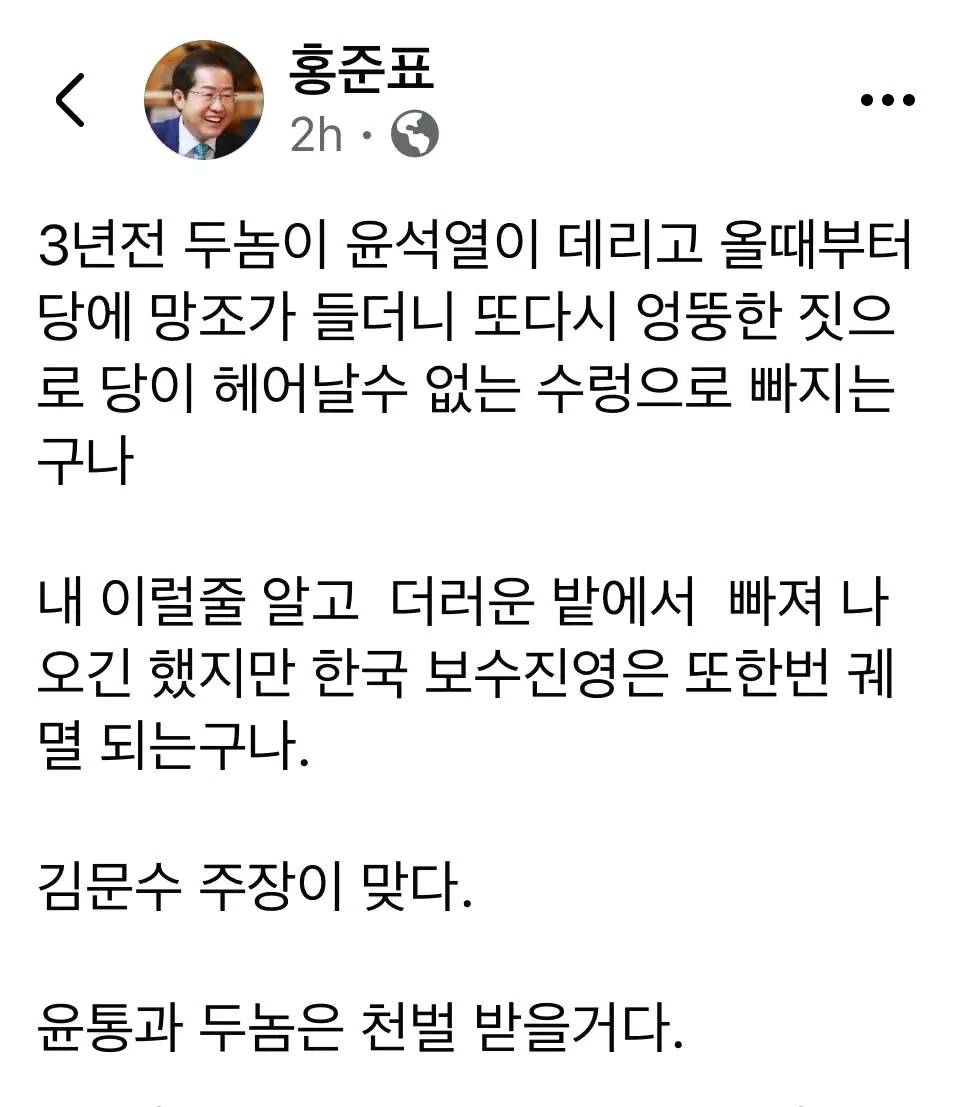Go back using the arrow
960x1107 pixels.
point(70,100)
